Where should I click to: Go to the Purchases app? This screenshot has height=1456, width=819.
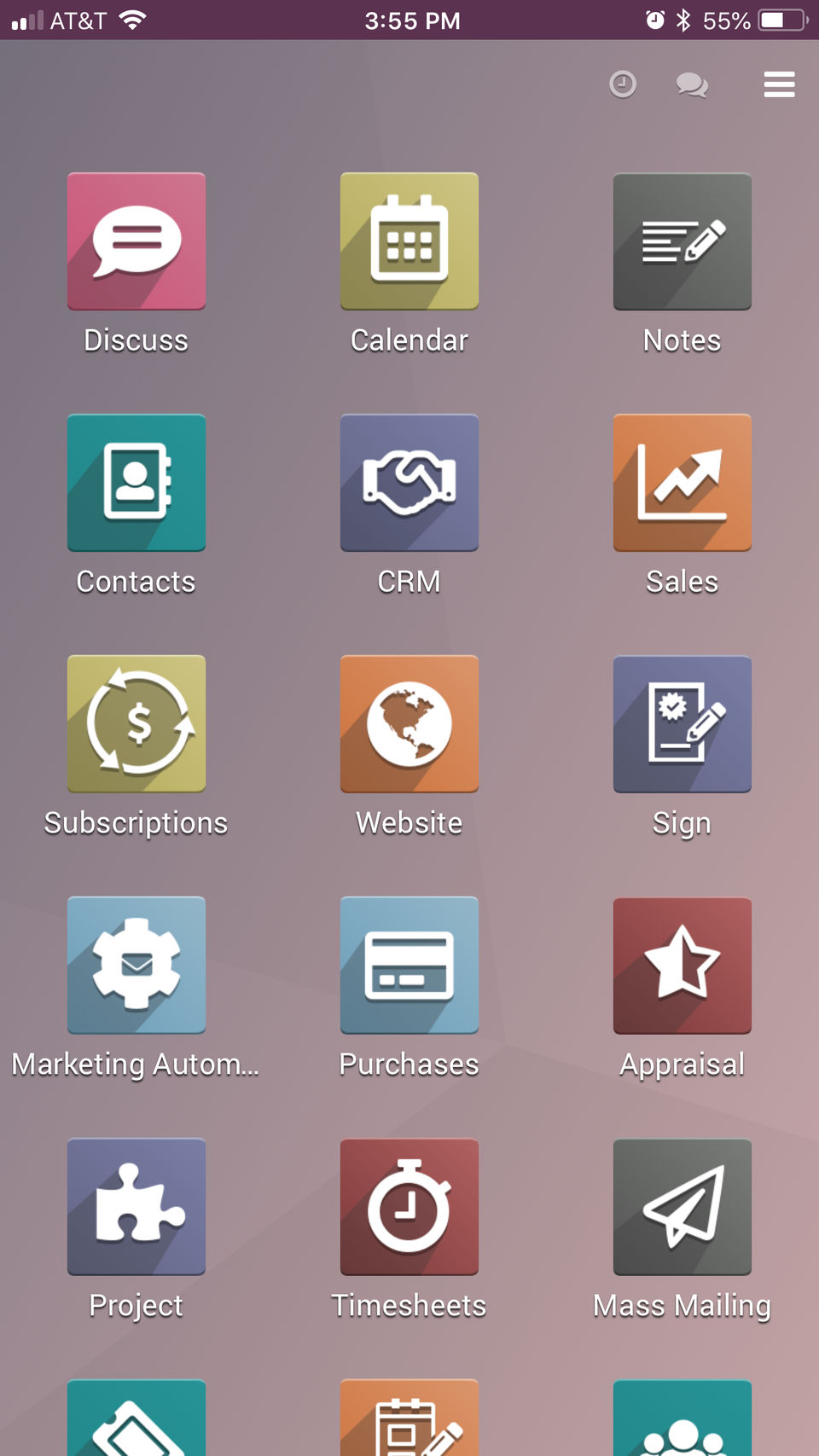coord(409,966)
